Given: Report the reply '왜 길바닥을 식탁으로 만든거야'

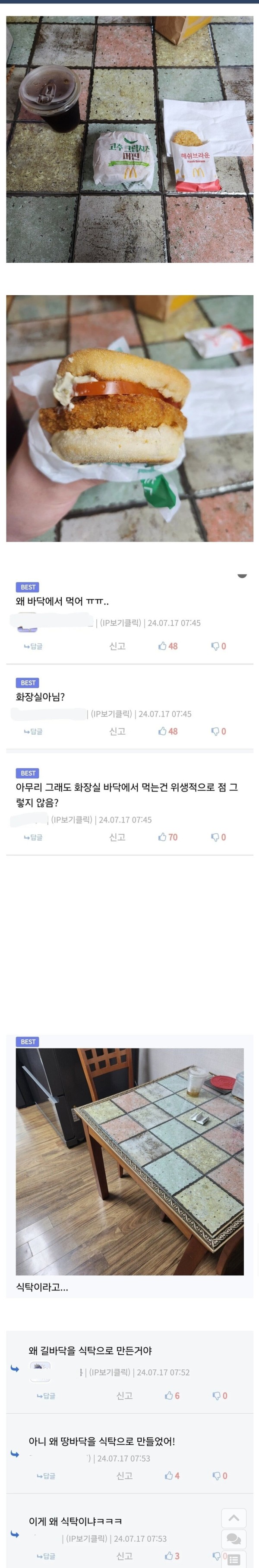Looking at the screenshot, I should click(x=124, y=1395).
